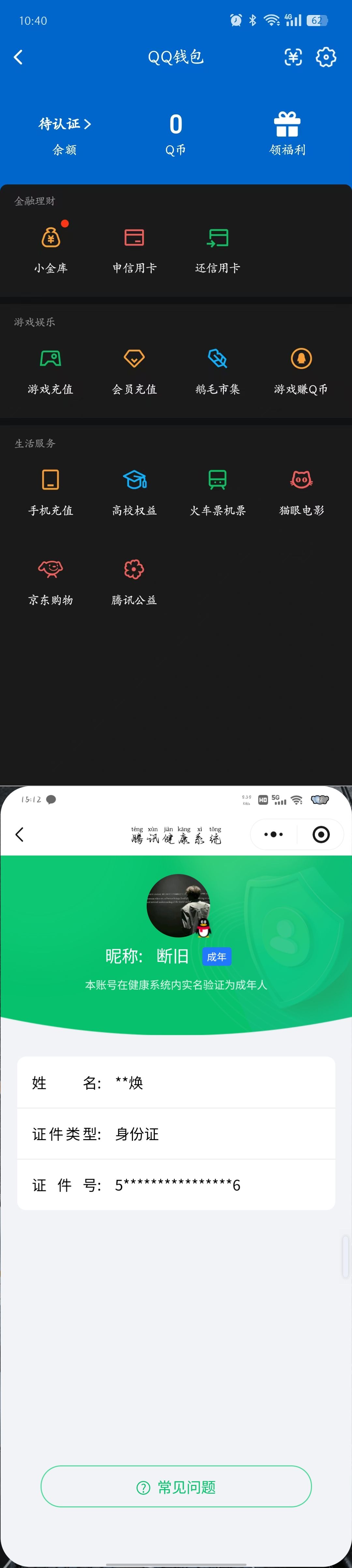Open the 腾讯健康系统 three-dot menu
The height and width of the screenshot is (1568, 352).
coord(273,835)
